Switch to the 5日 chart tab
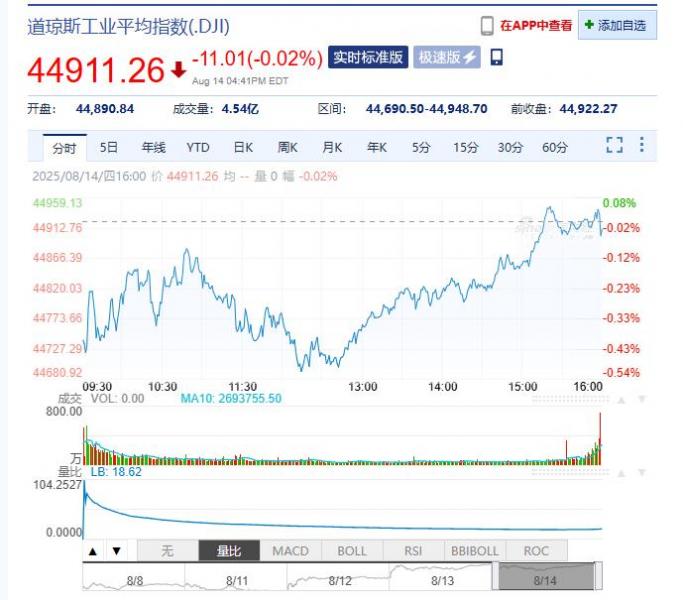 click(109, 147)
